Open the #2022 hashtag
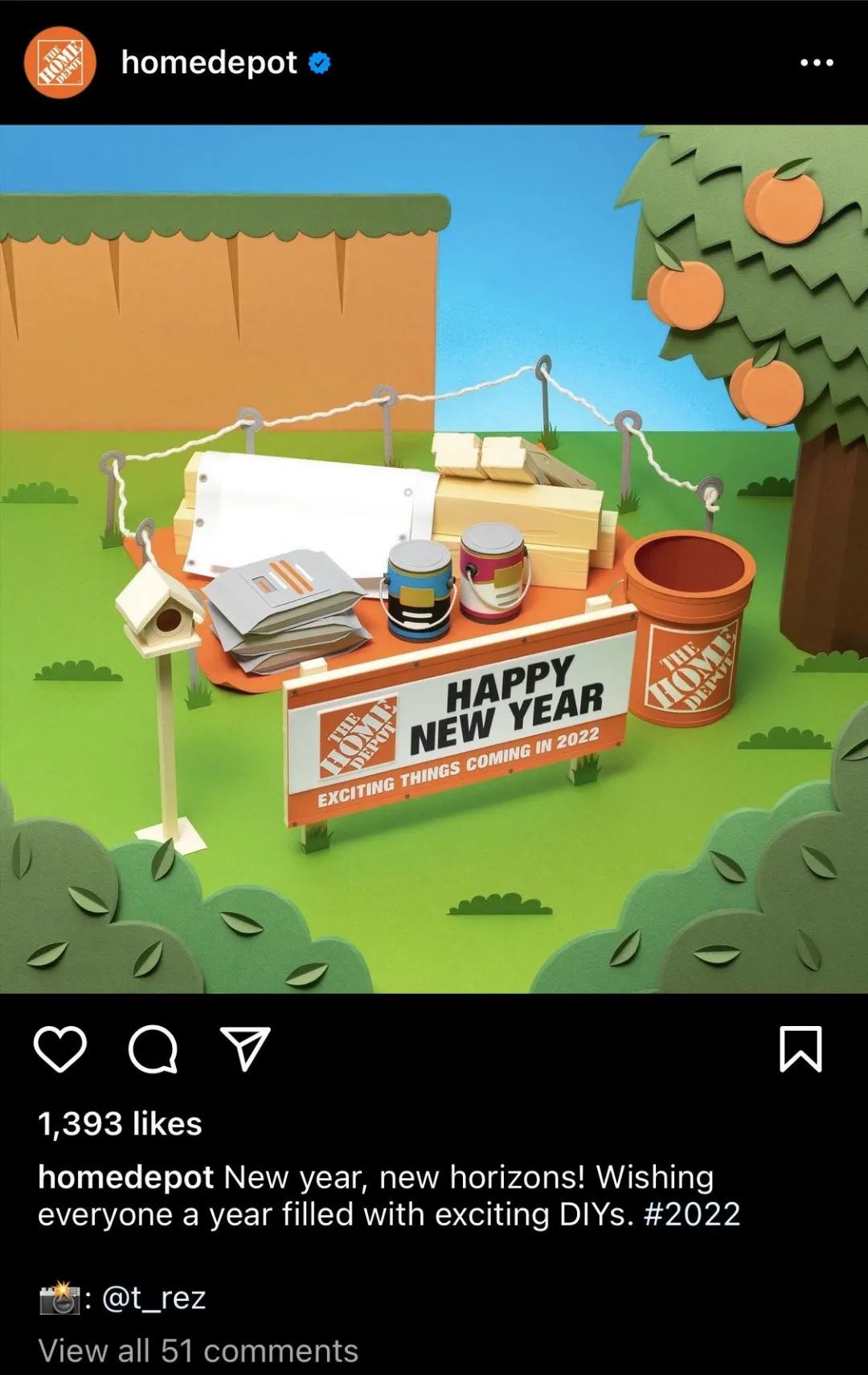Screen dimensions: 868x1375 click(691, 1214)
